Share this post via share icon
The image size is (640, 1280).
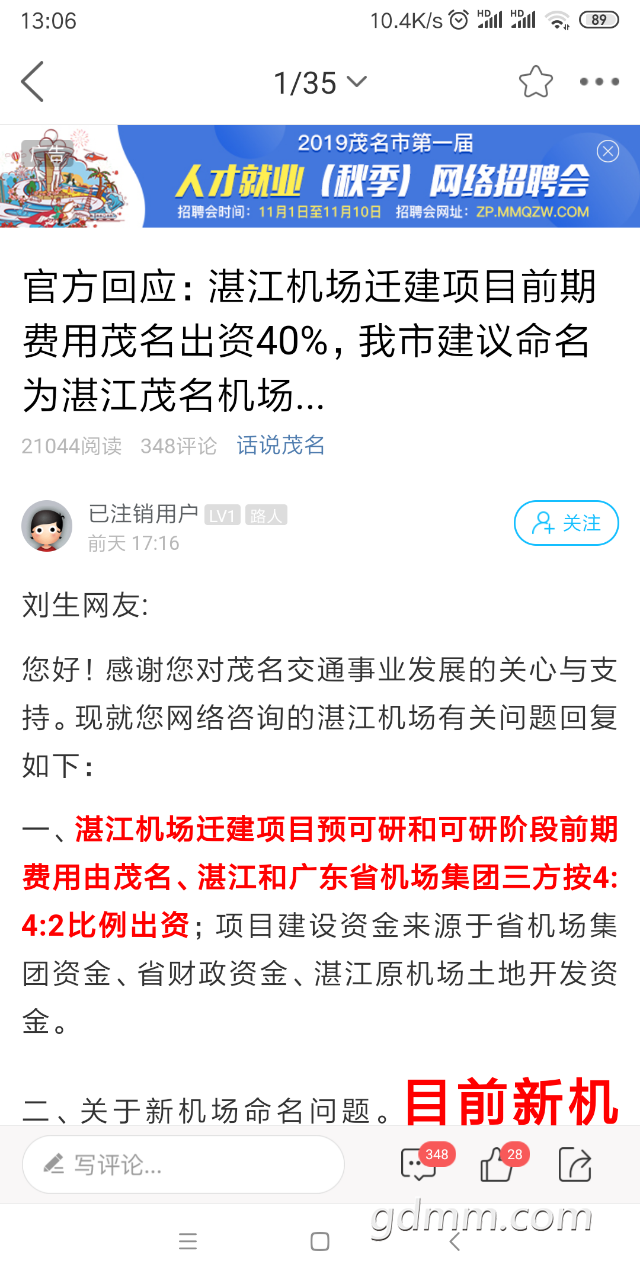click(x=575, y=1164)
